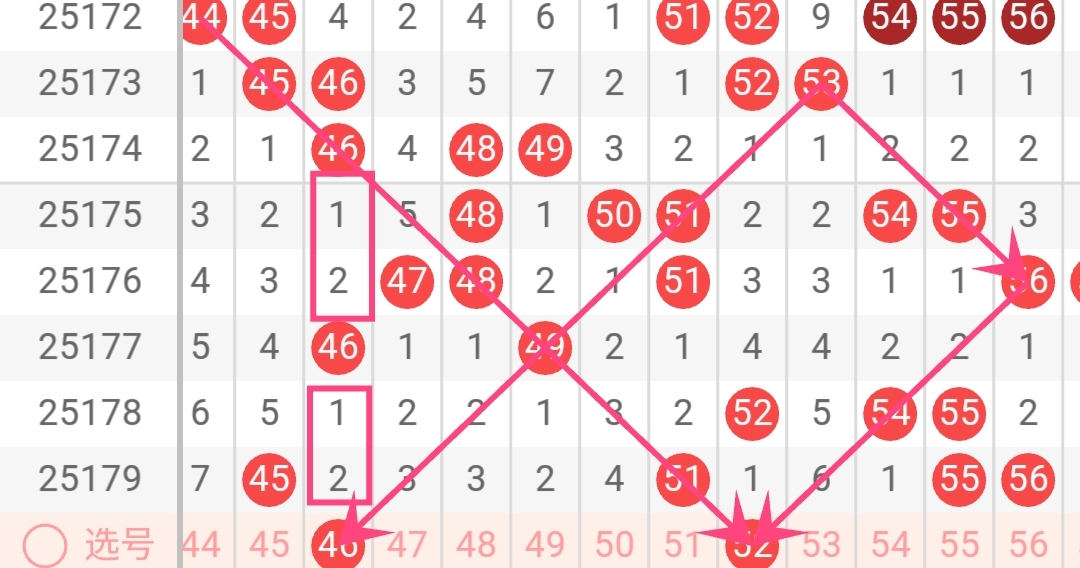This screenshot has width=1080, height=568.
Task: Deselect number 52 in the 选号 row
Action: tap(752, 545)
